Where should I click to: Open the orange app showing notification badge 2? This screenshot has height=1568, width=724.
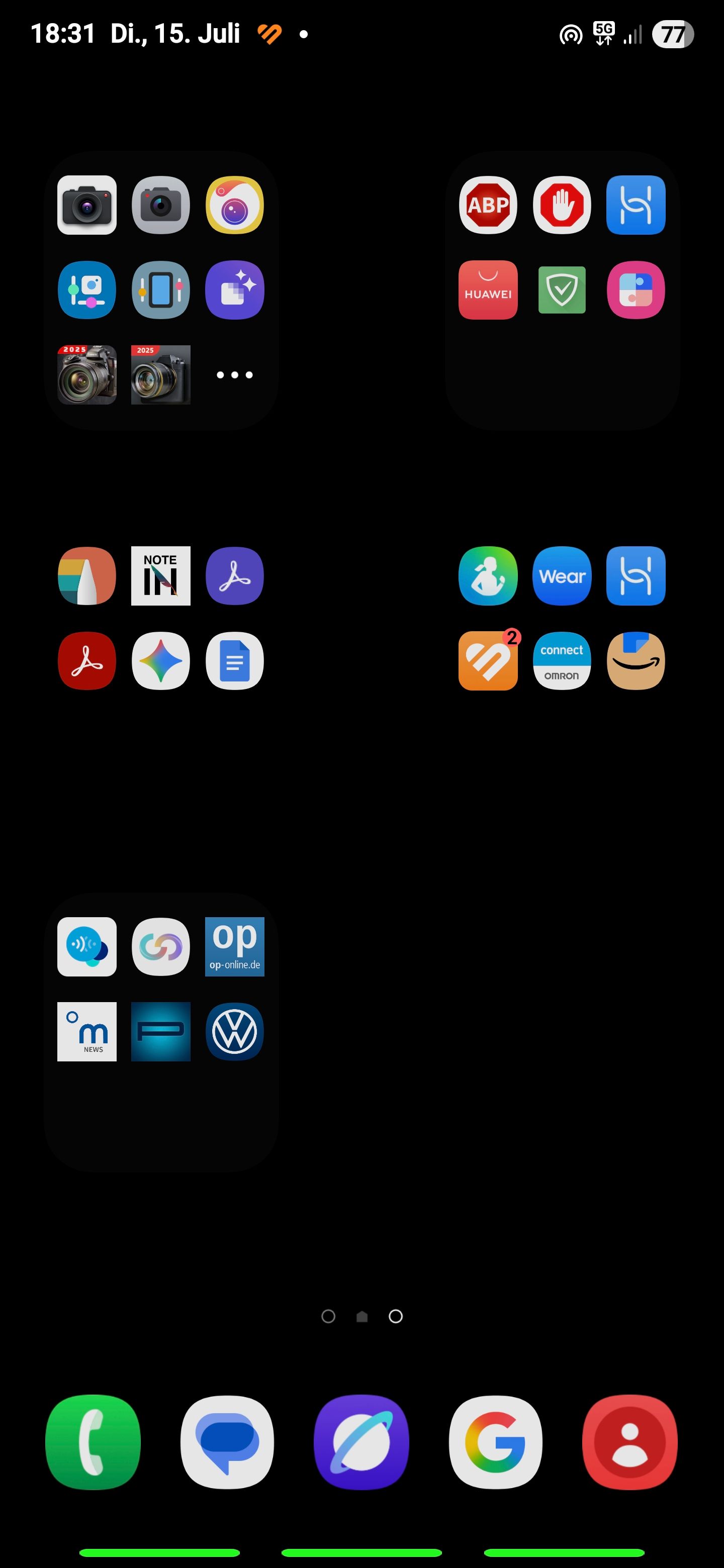(x=488, y=661)
